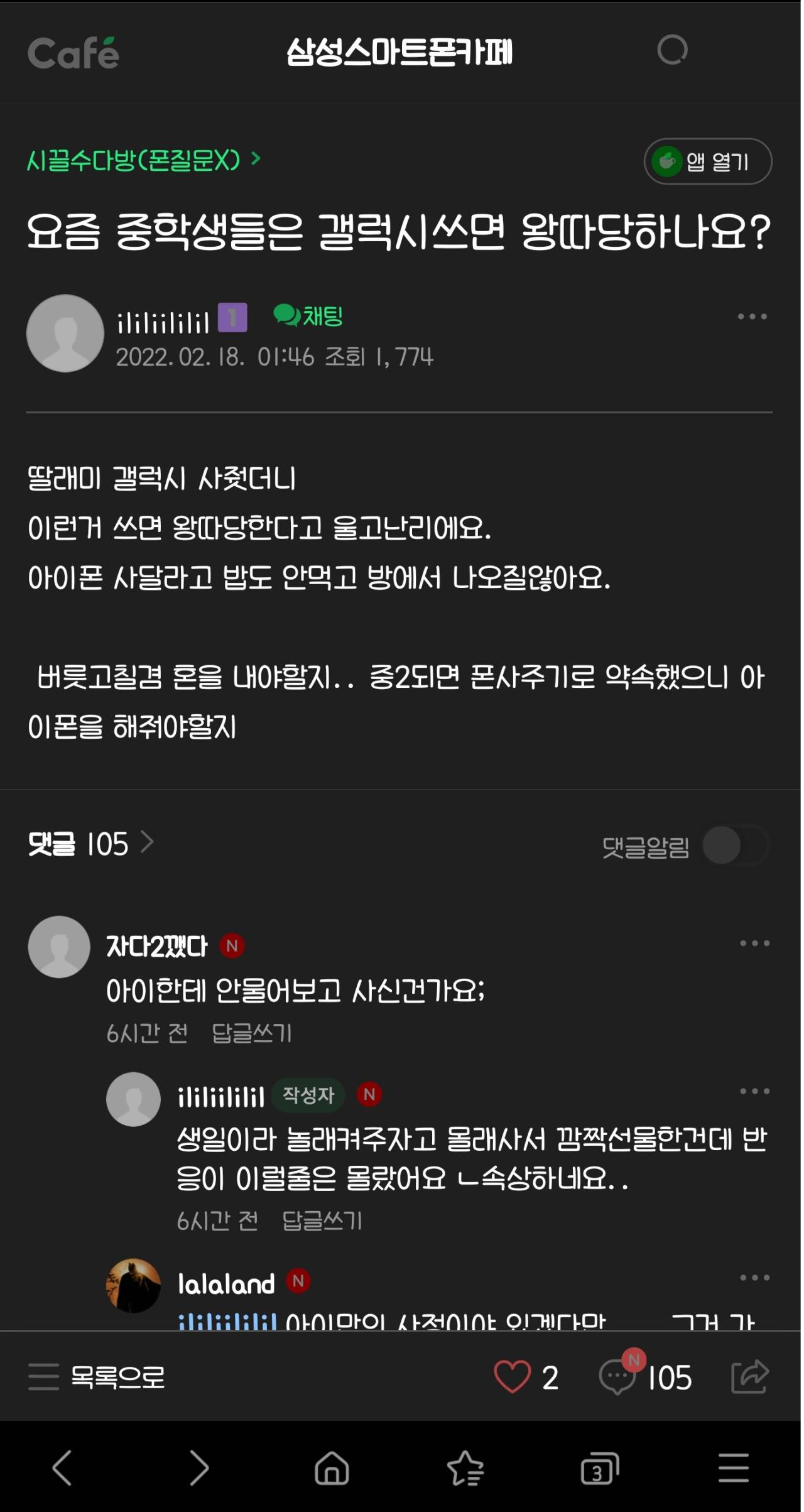Screen dimensions: 804x1512
Task: Tap the 앱 열기 button
Action: tap(708, 161)
